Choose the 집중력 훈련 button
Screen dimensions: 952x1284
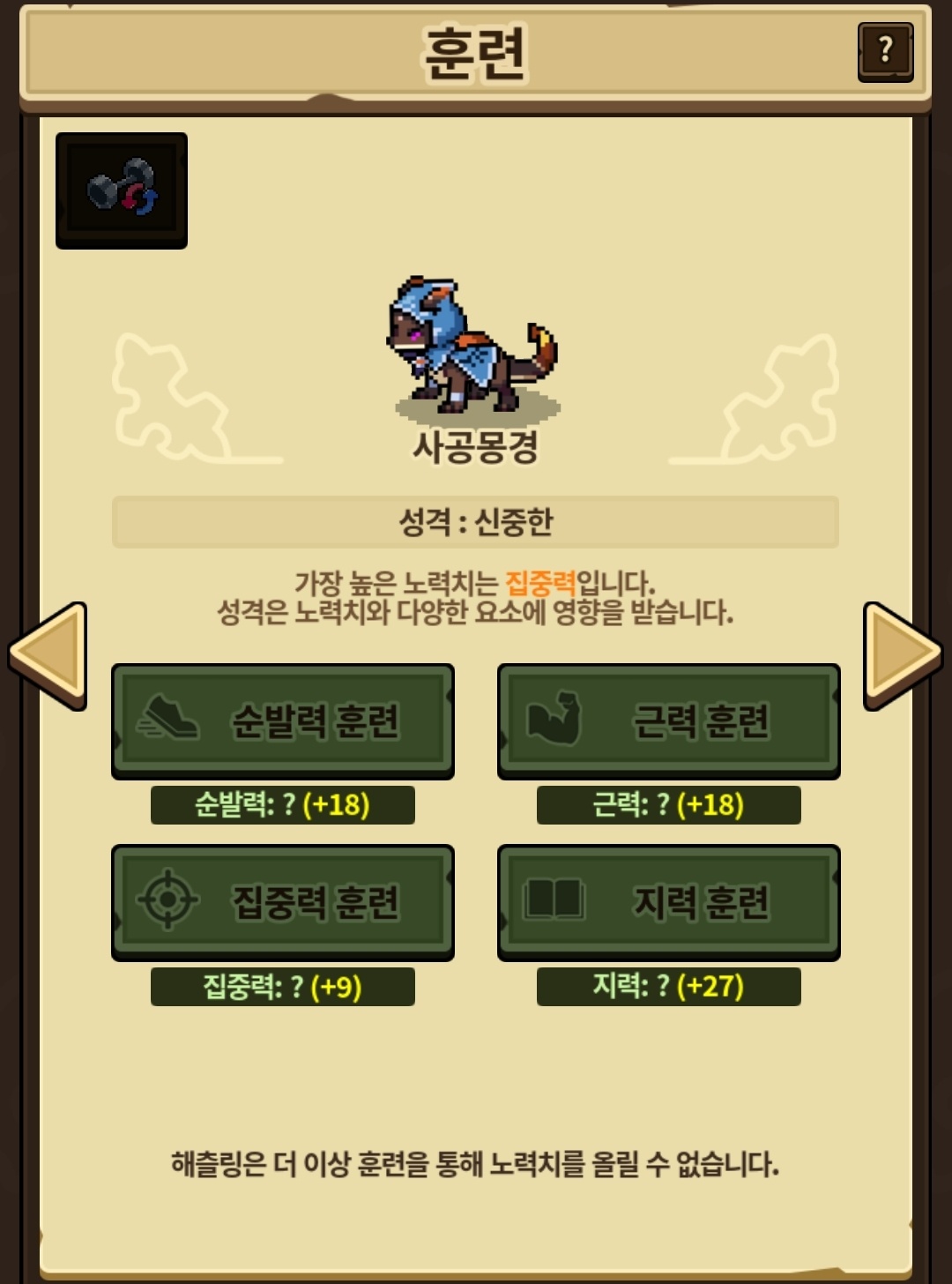tap(283, 902)
